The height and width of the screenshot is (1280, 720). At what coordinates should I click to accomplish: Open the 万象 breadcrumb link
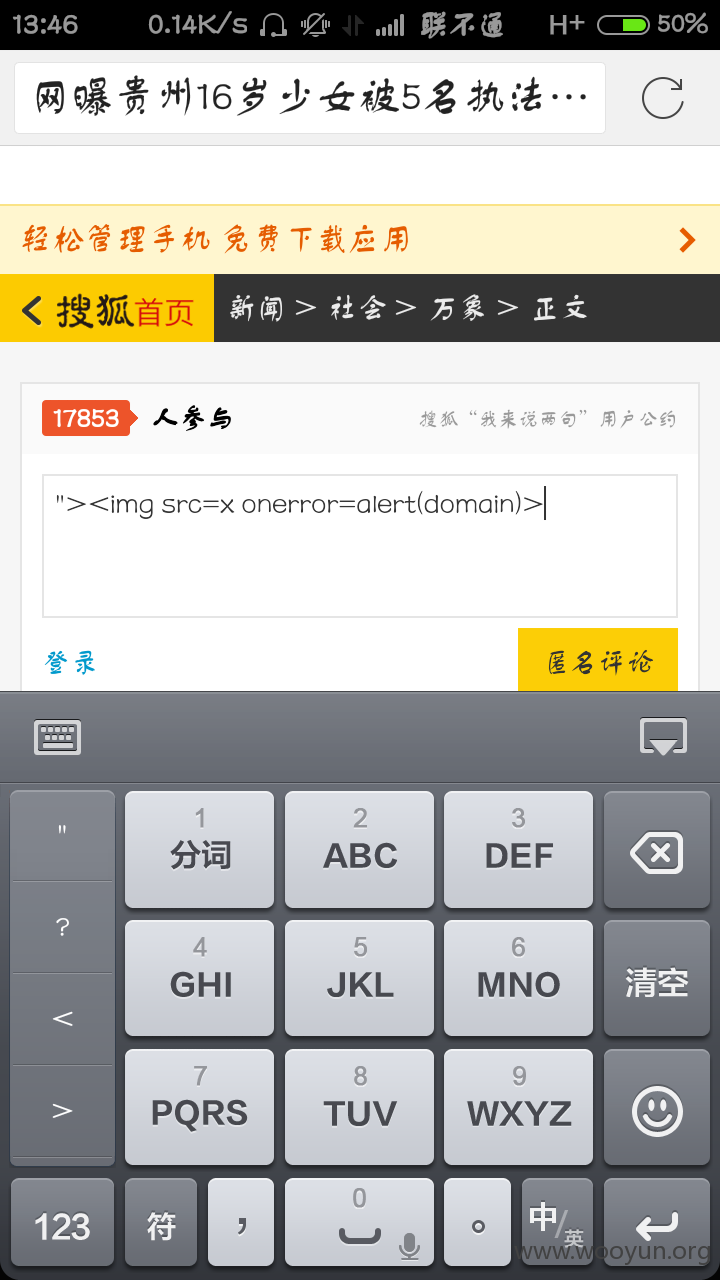pyautogui.click(x=458, y=308)
